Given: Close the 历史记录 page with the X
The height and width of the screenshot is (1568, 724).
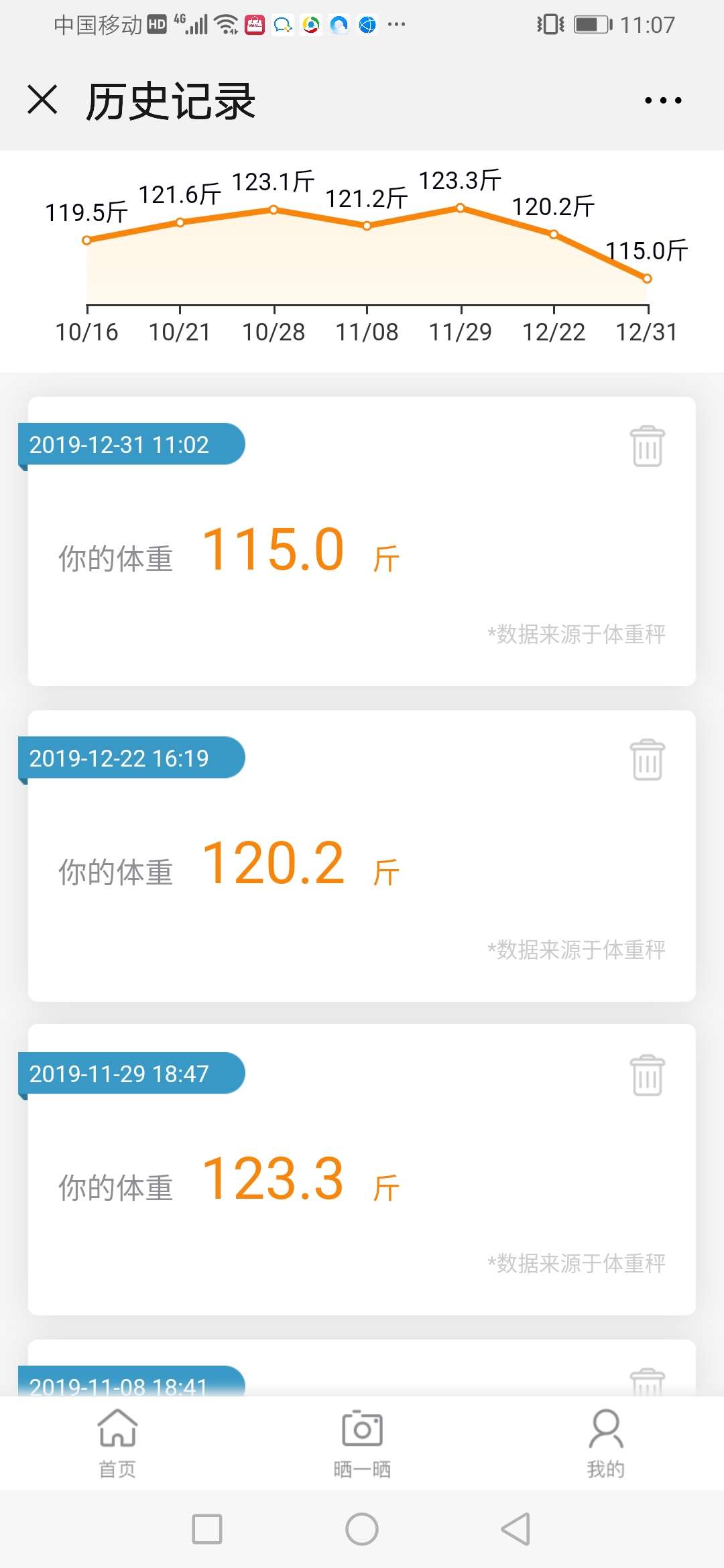Looking at the screenshot, I should 42,101.
